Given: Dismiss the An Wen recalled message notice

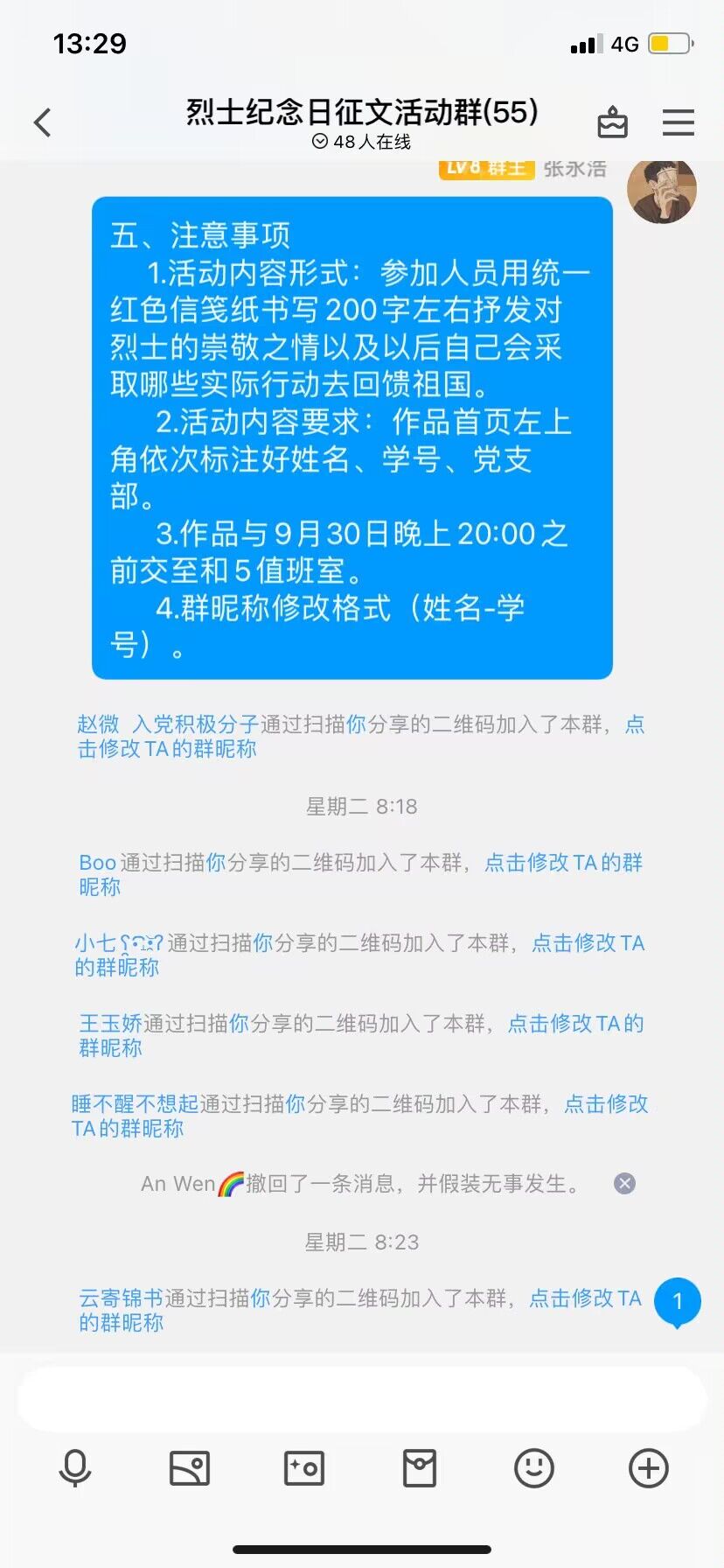Looking at the screenshot, I should point(624,1184).
